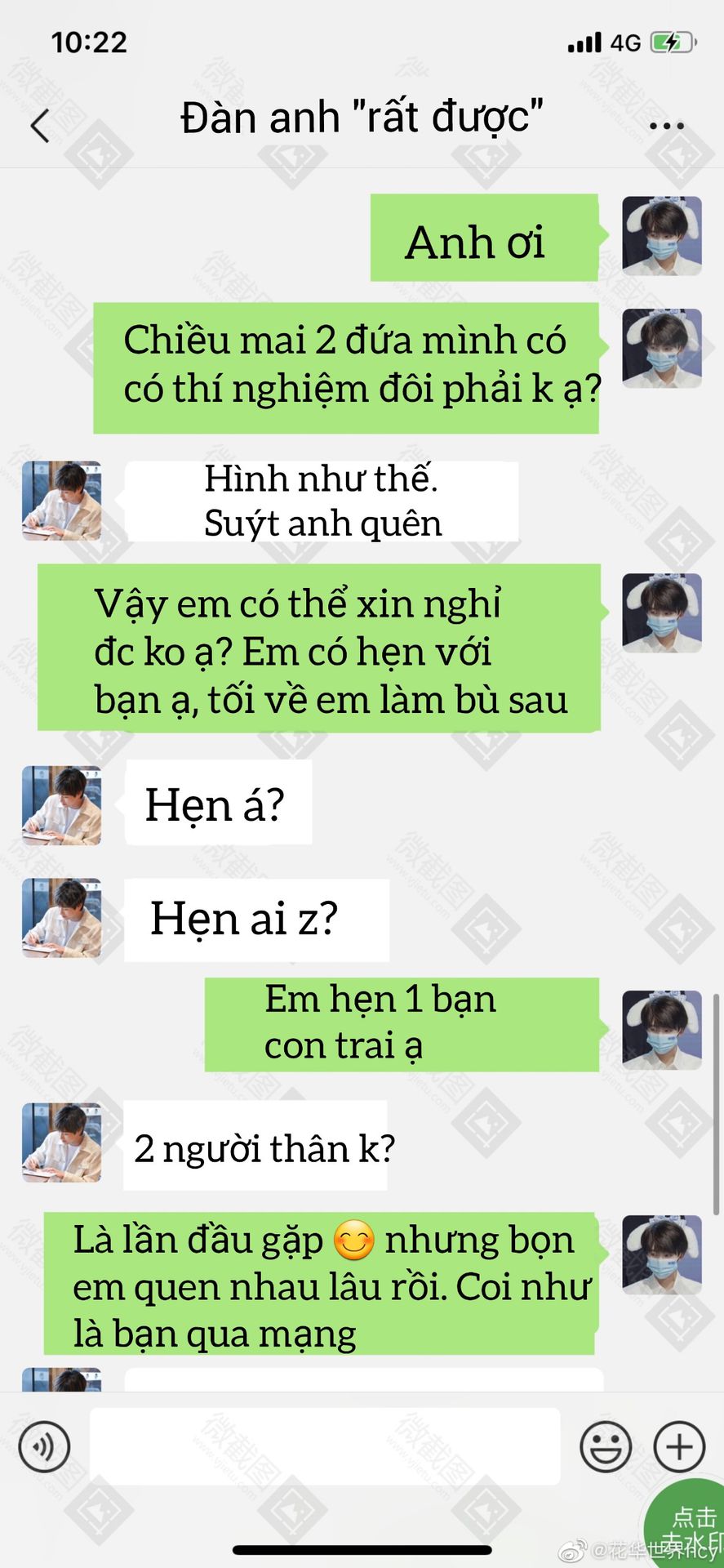Open the emoji picker
The width and height of the screenshot is (724, 1568).
606,1446
